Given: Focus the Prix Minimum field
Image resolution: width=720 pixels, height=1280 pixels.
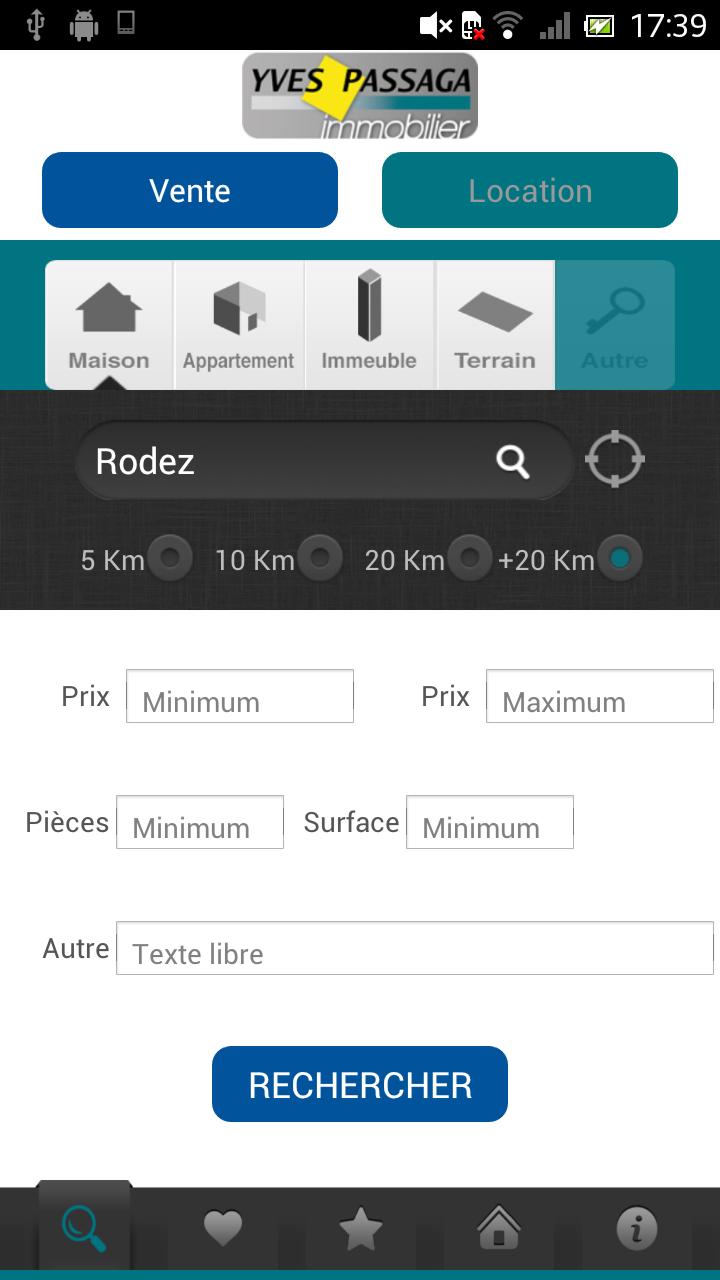Looking at the screenshot, I should pyautogui.click(x=240, y=697).
